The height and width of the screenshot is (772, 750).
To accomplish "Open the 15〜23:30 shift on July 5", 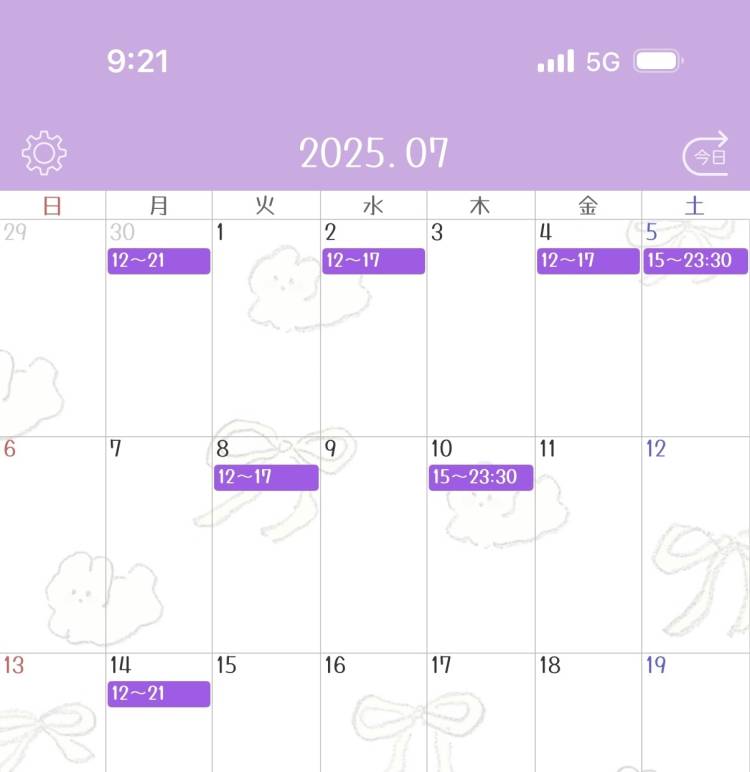I will coord(695,261).
